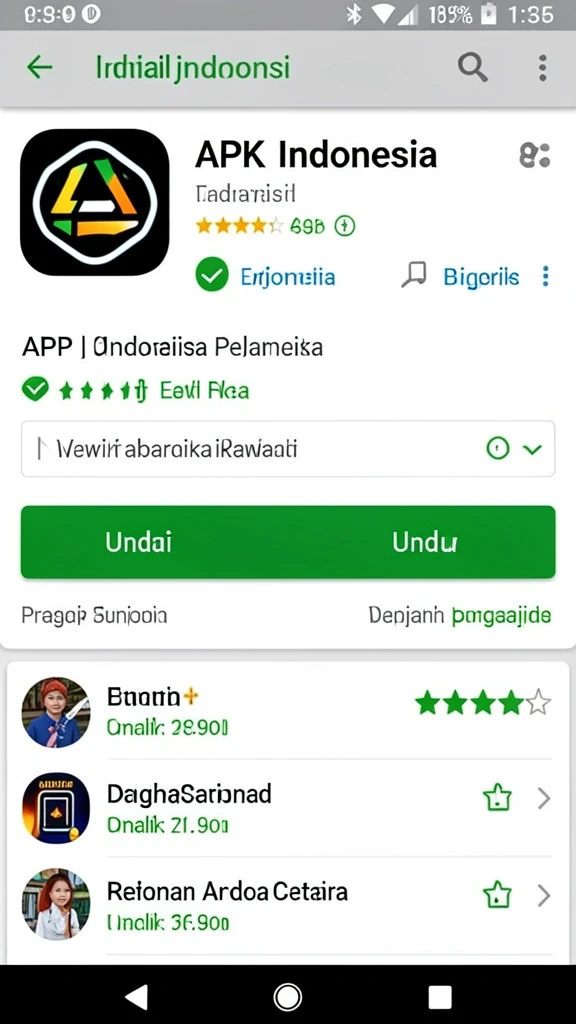Tap the bookmark icon beside Bigorils
The width and height of the screenshot is (576, 1024).
click(x=414, y=275)
